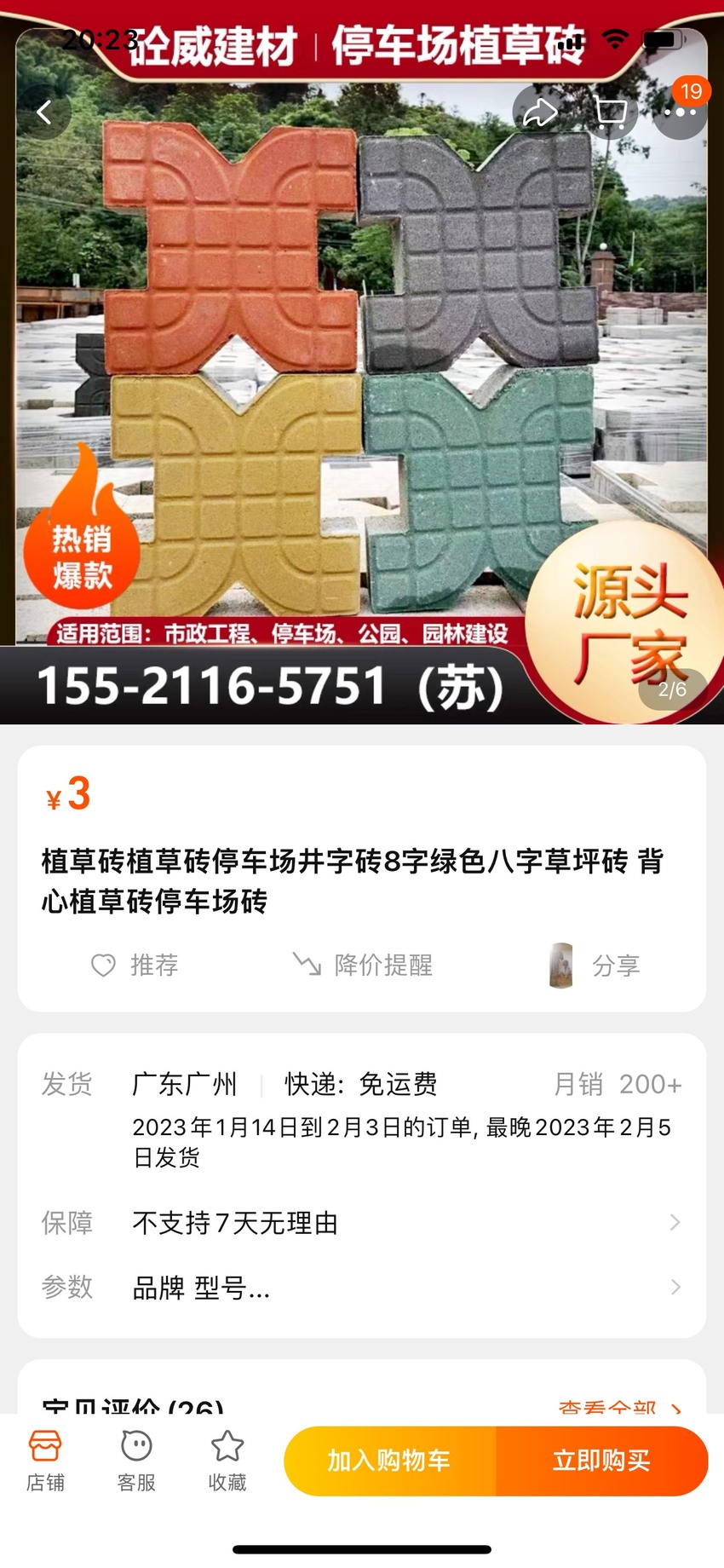Tap 推荐 to recommend this item
The width and height of the screenshot is (724, 1568).
coord(135,966)
